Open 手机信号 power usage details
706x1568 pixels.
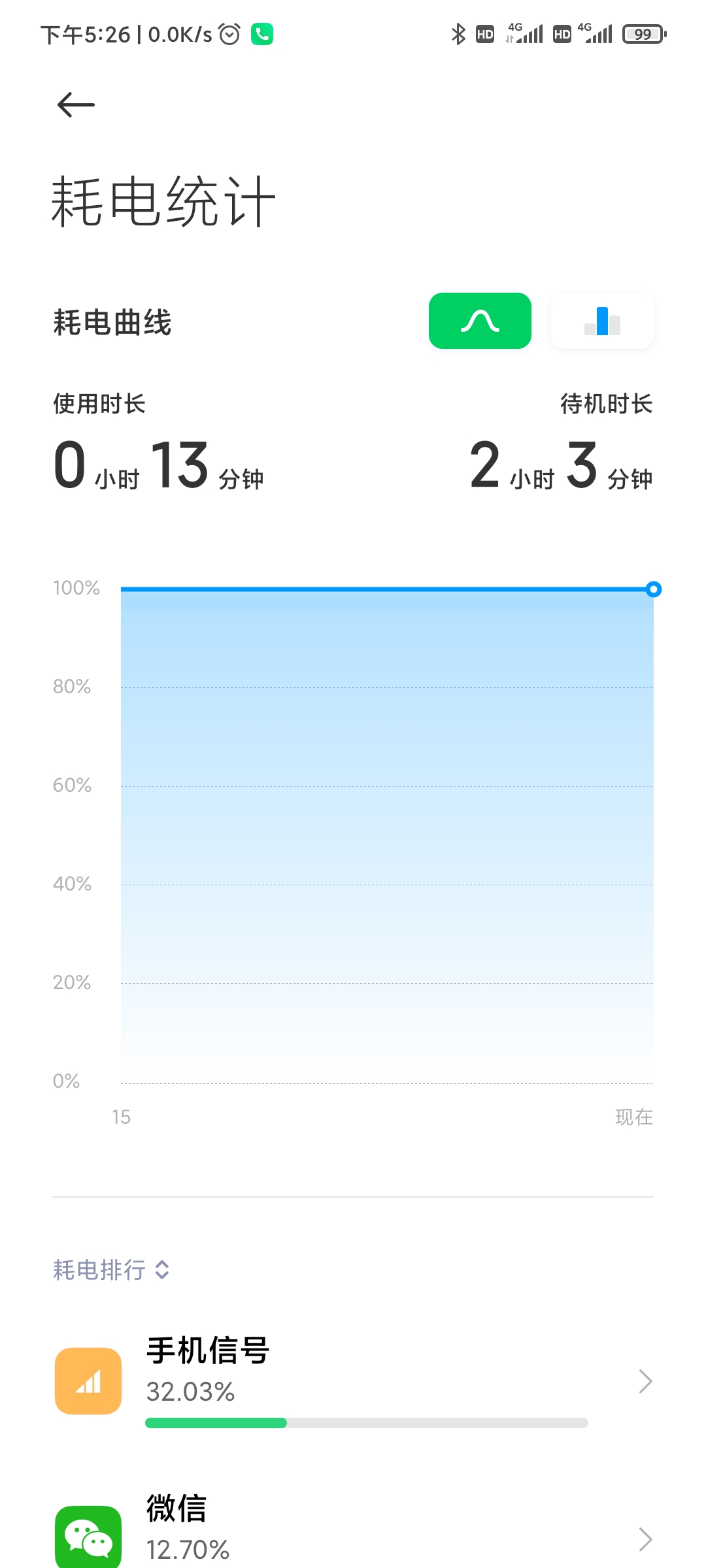click(353, 1382)
